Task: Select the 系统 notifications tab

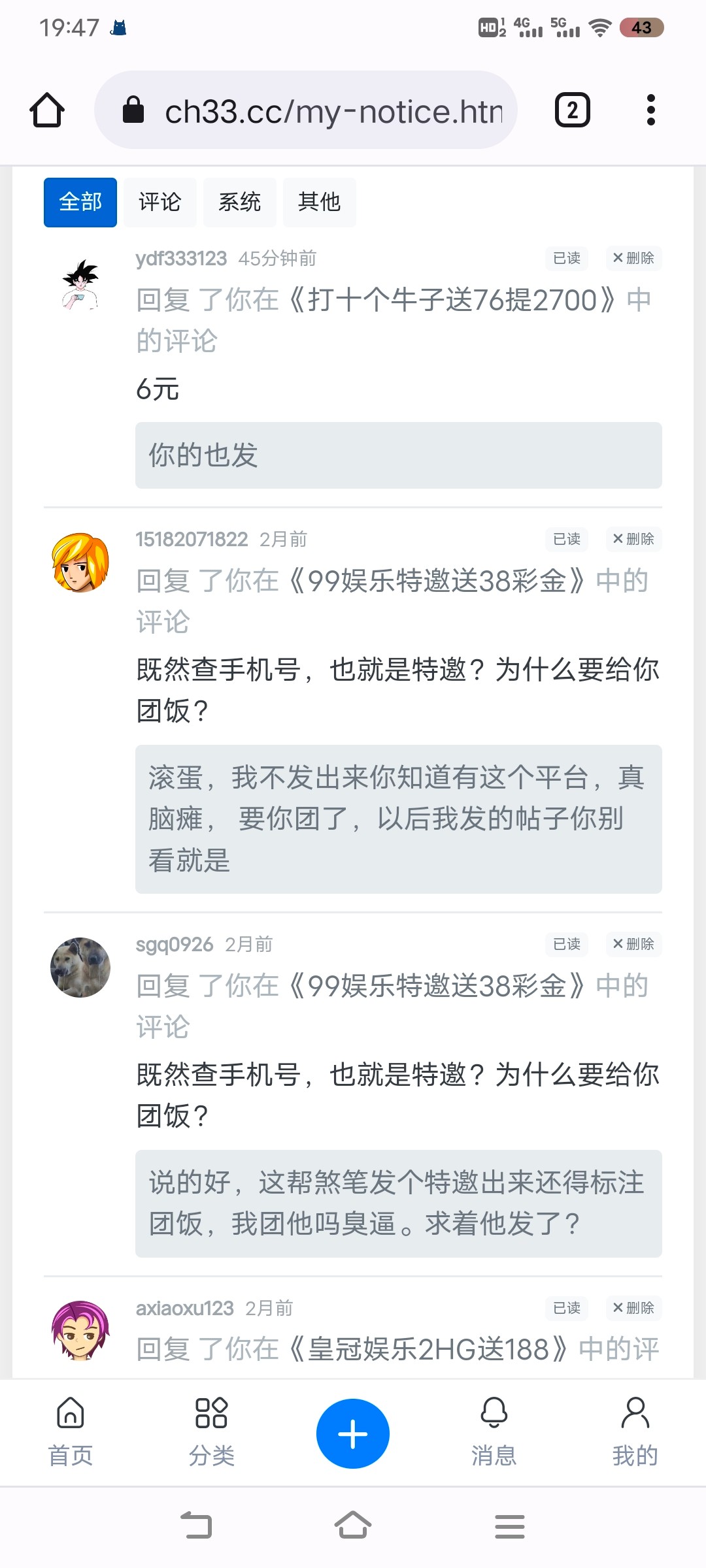Action: [x=239, y=203]
